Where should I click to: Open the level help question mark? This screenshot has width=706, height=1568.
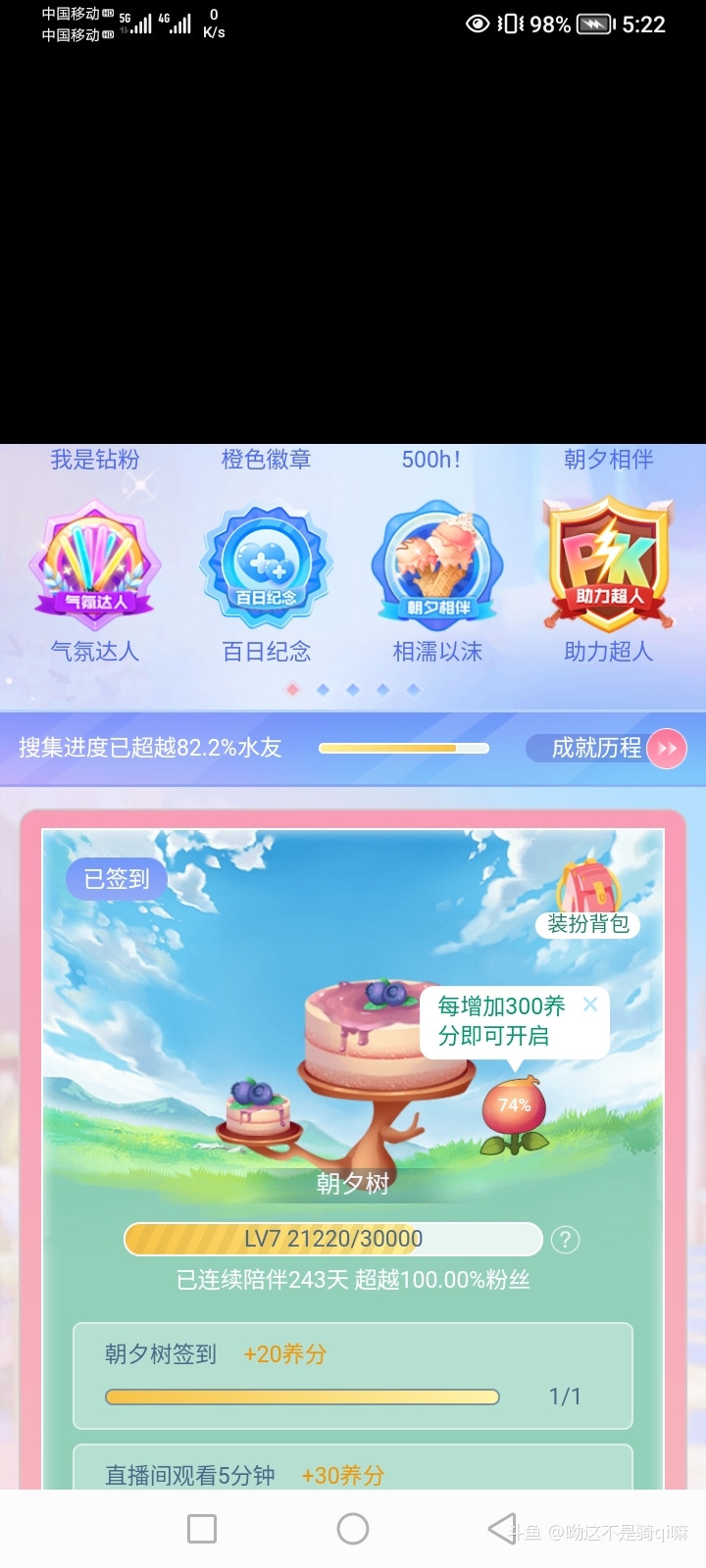[x=565, y=1240]
